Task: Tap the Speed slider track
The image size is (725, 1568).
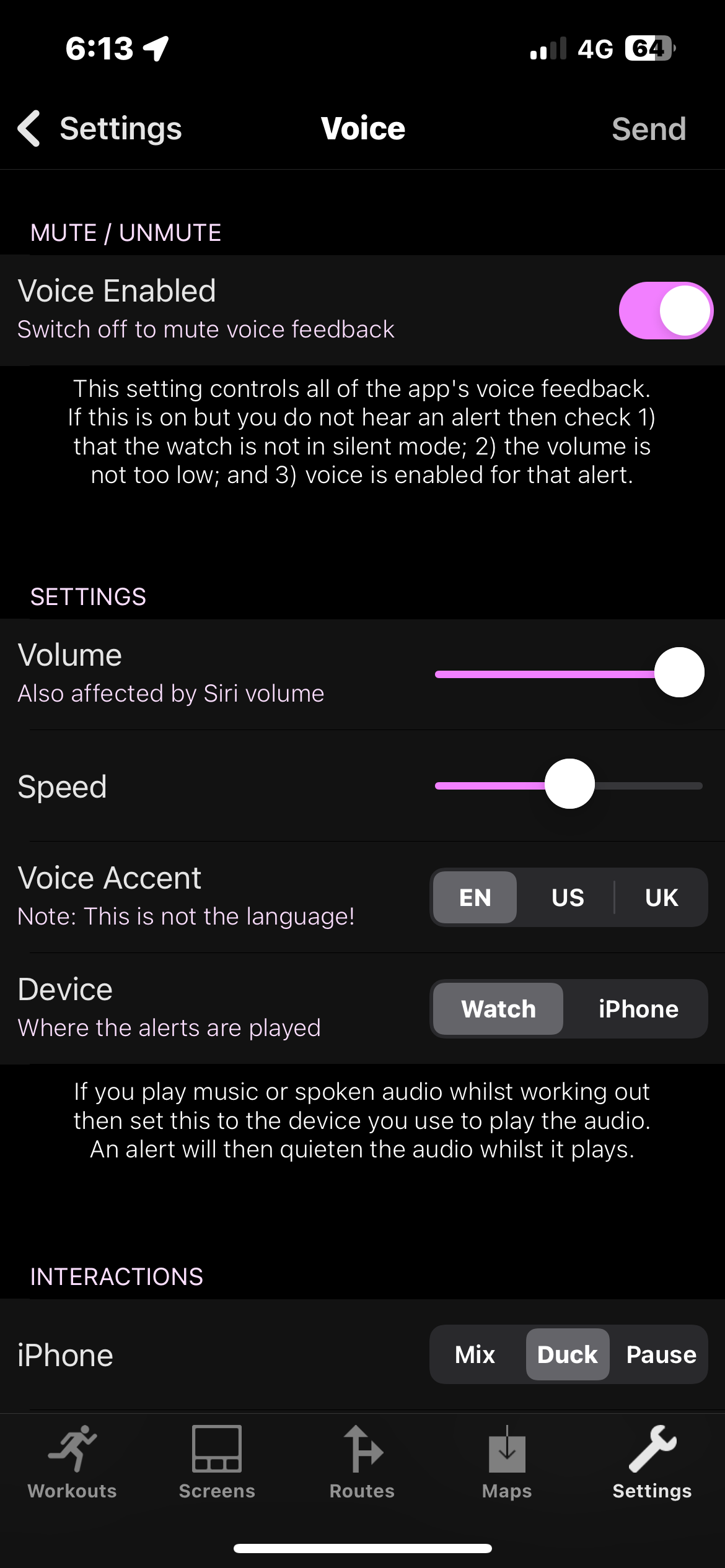Action: point(569,785)
